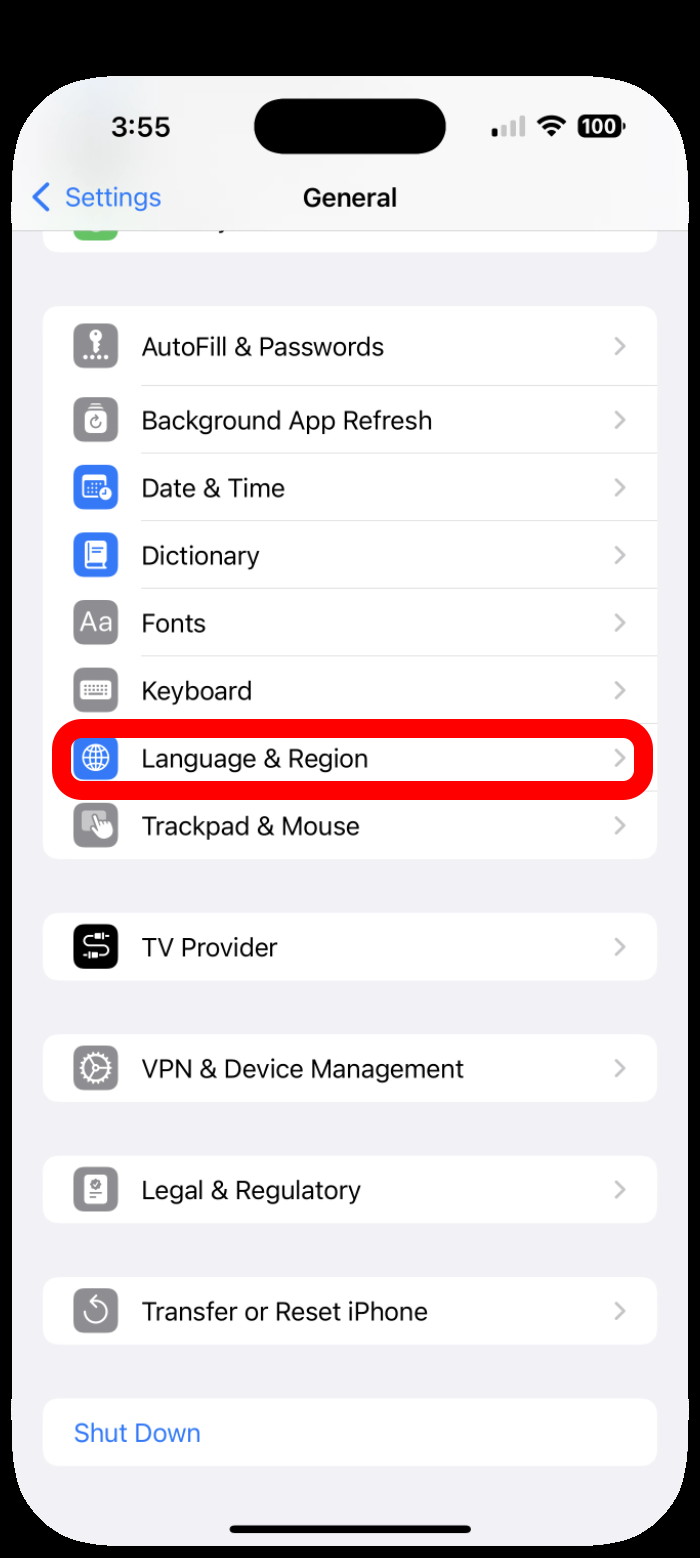View Legal & Regulatory information
The image size is (700, 1558).
pyautogui.click(x=250, y=1190)
